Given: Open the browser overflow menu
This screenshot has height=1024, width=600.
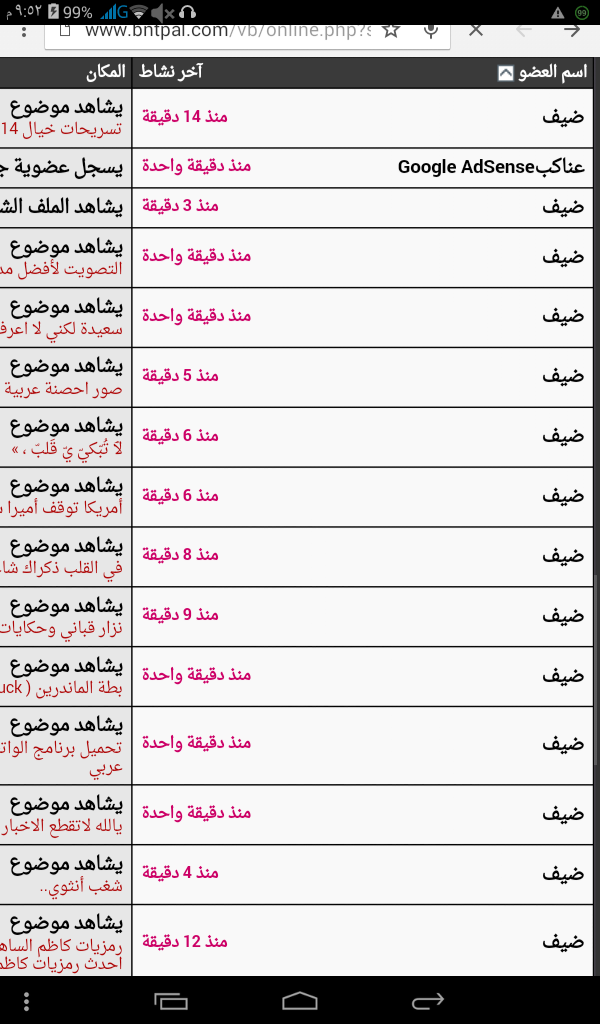Looking at the screenshot, I should click(x=24, y=31).
